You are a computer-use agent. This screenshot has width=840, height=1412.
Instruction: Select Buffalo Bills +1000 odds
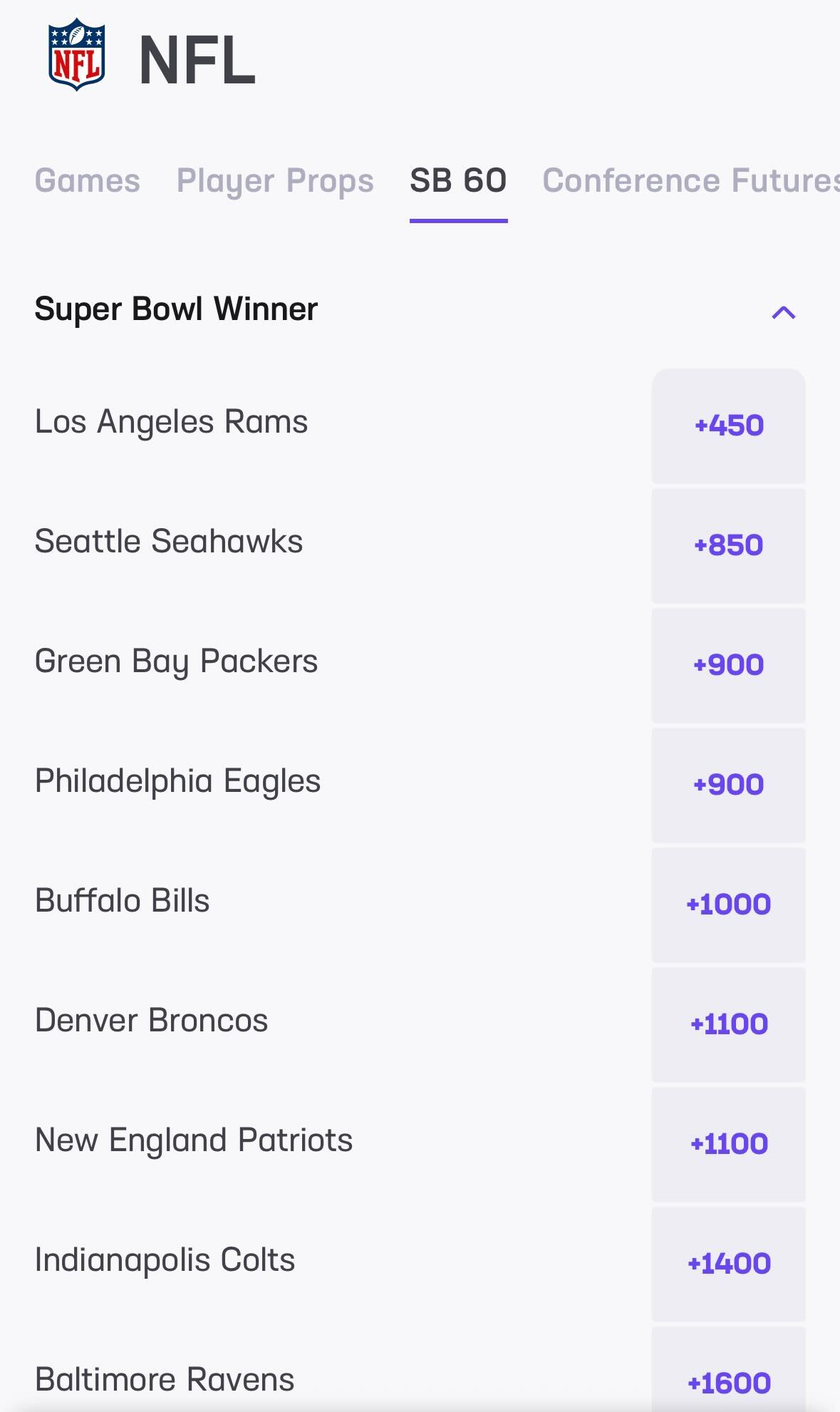tap(728, 905)
